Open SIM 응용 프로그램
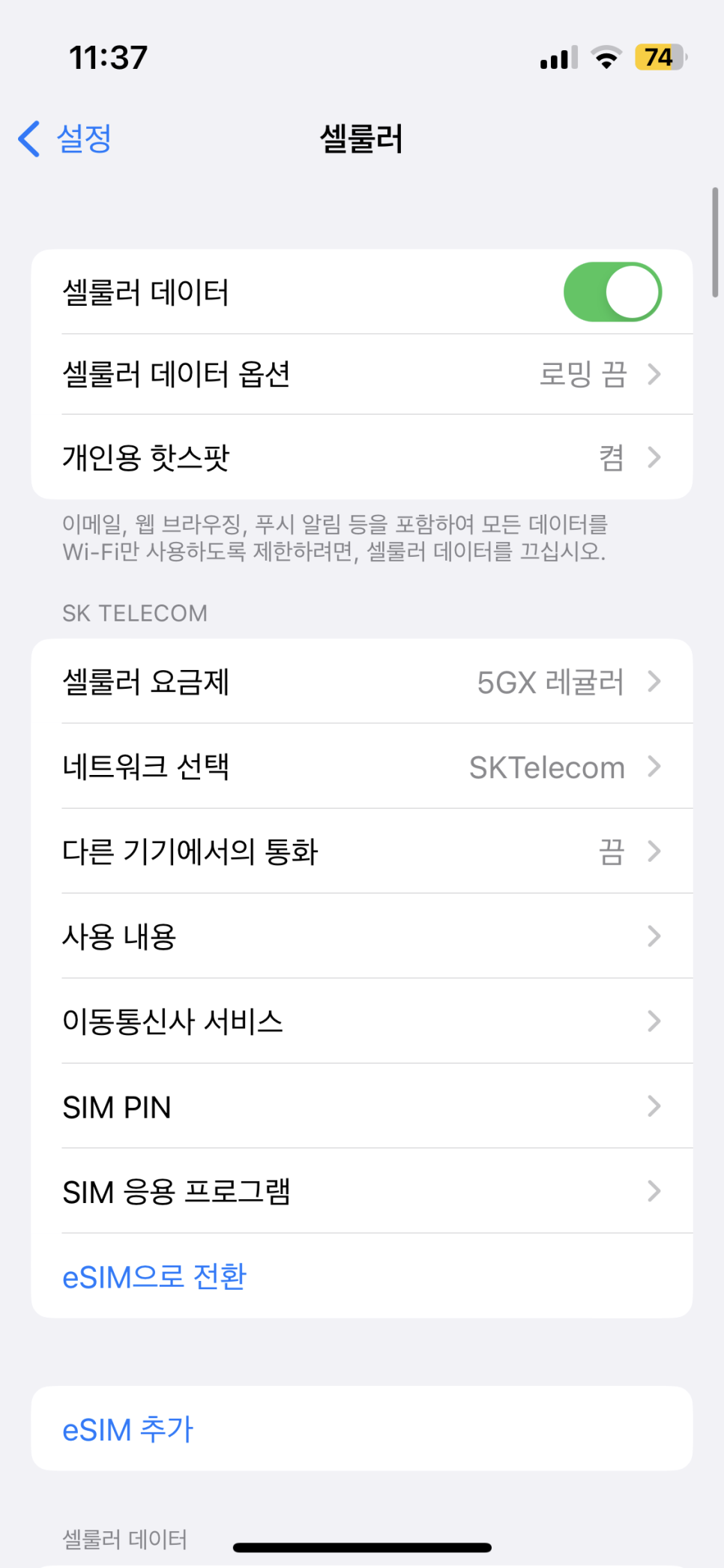This screenshot has width=724, height=1568. click(x=362, y=1190)
